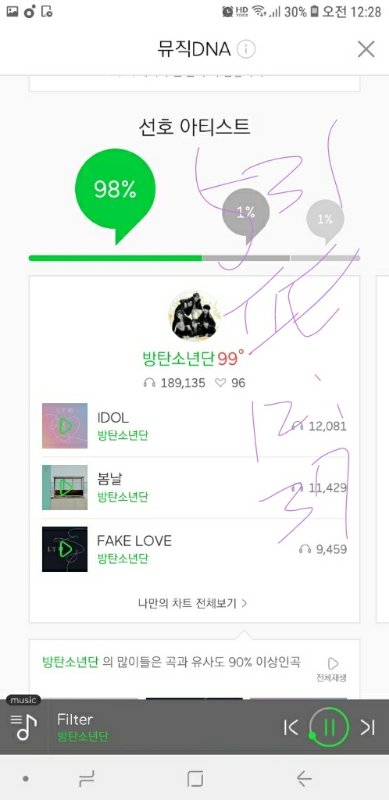
Task: Select the lighter gray 1% bubble
Action: (x=325, y=221)
